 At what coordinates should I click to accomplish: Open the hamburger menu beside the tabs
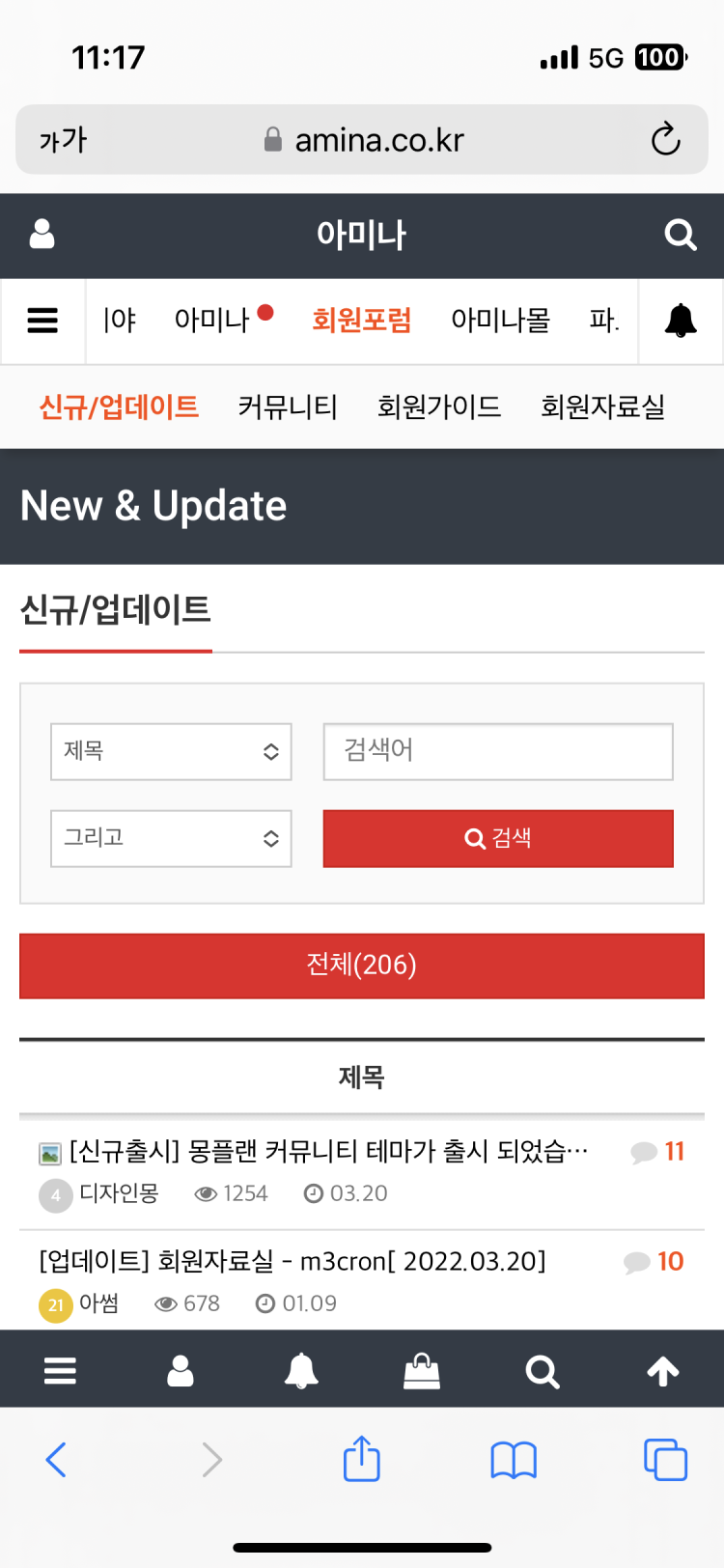42,321
